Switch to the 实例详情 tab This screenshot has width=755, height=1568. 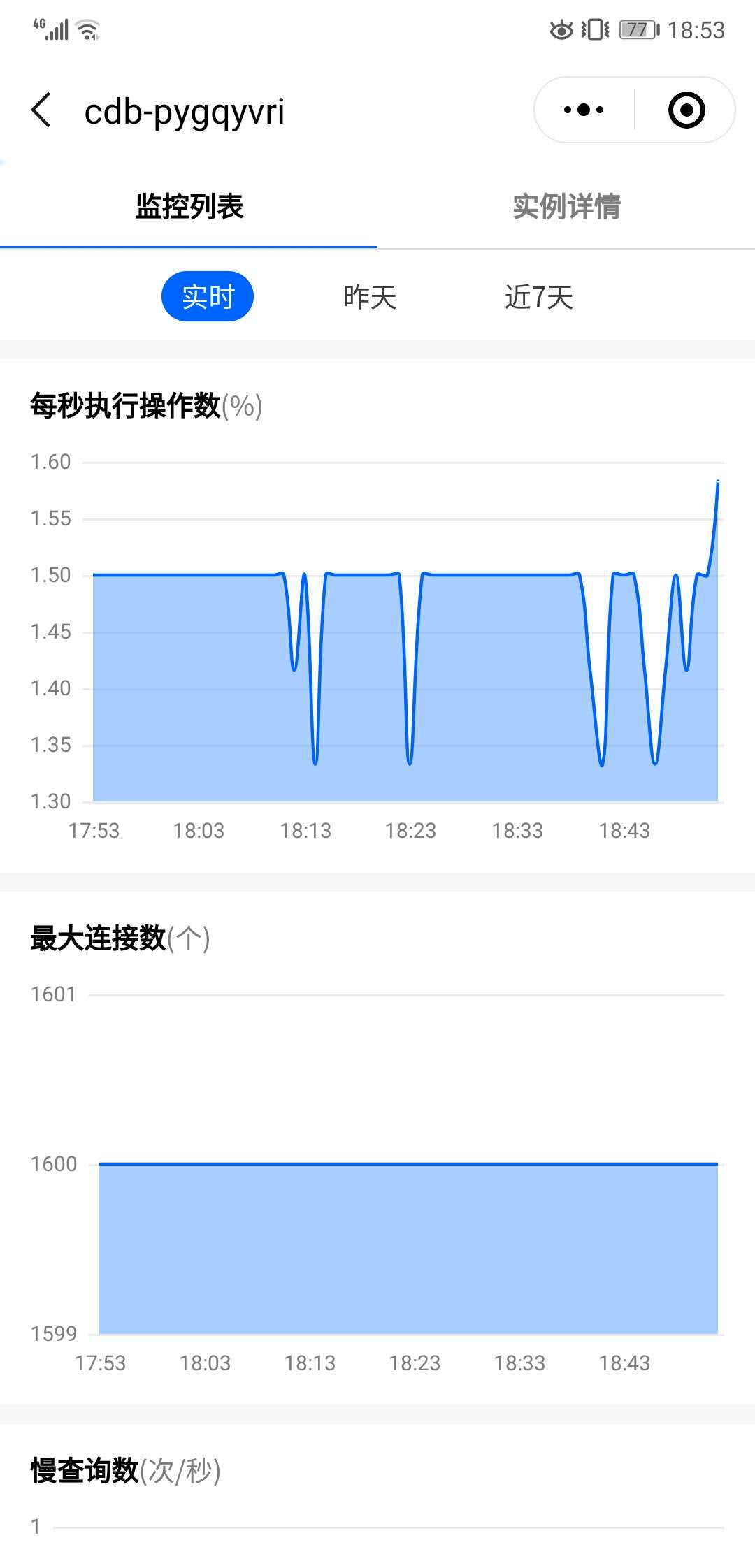coord(566,207)
